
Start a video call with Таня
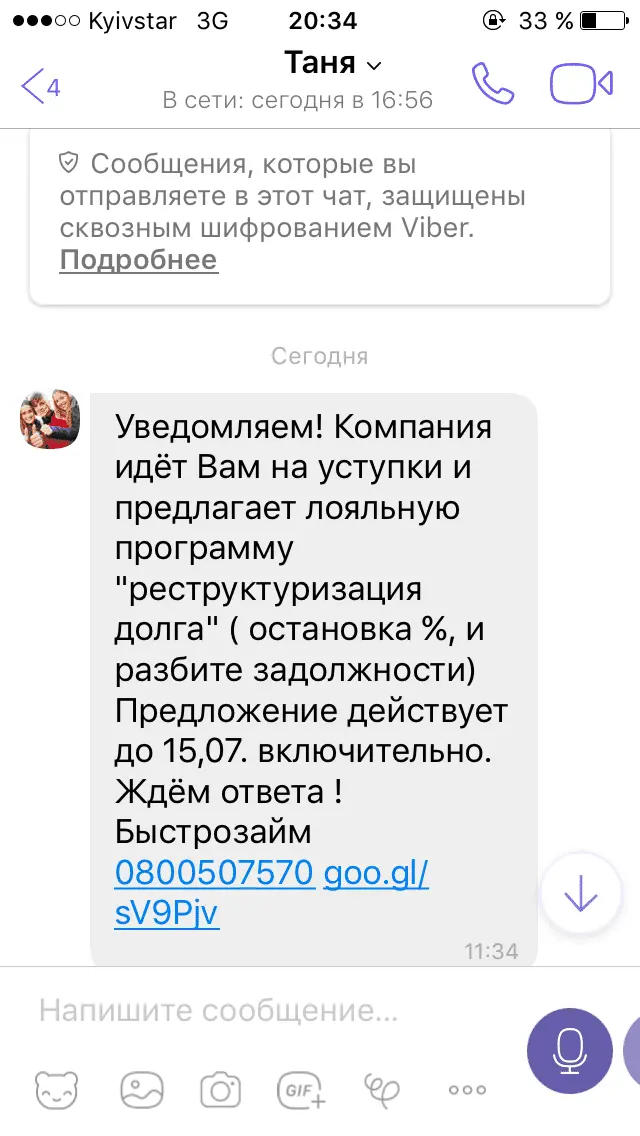pos(581,84)
